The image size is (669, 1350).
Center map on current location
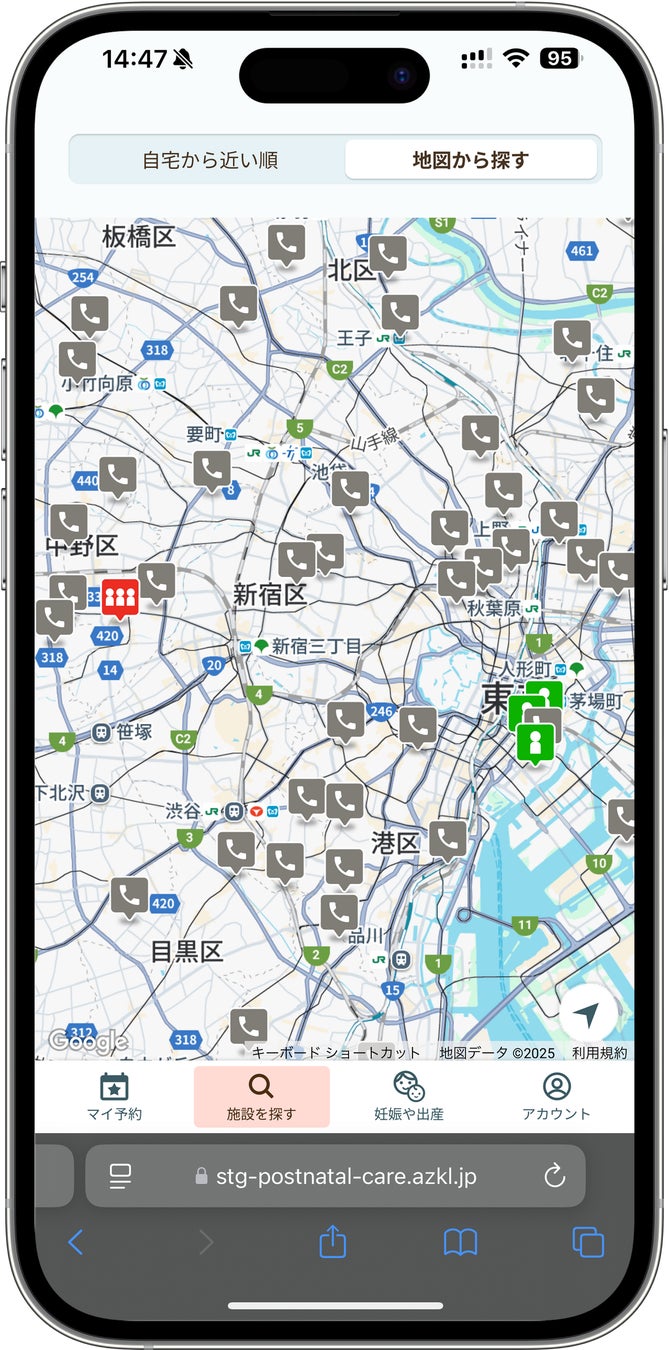pos(588,1015)
